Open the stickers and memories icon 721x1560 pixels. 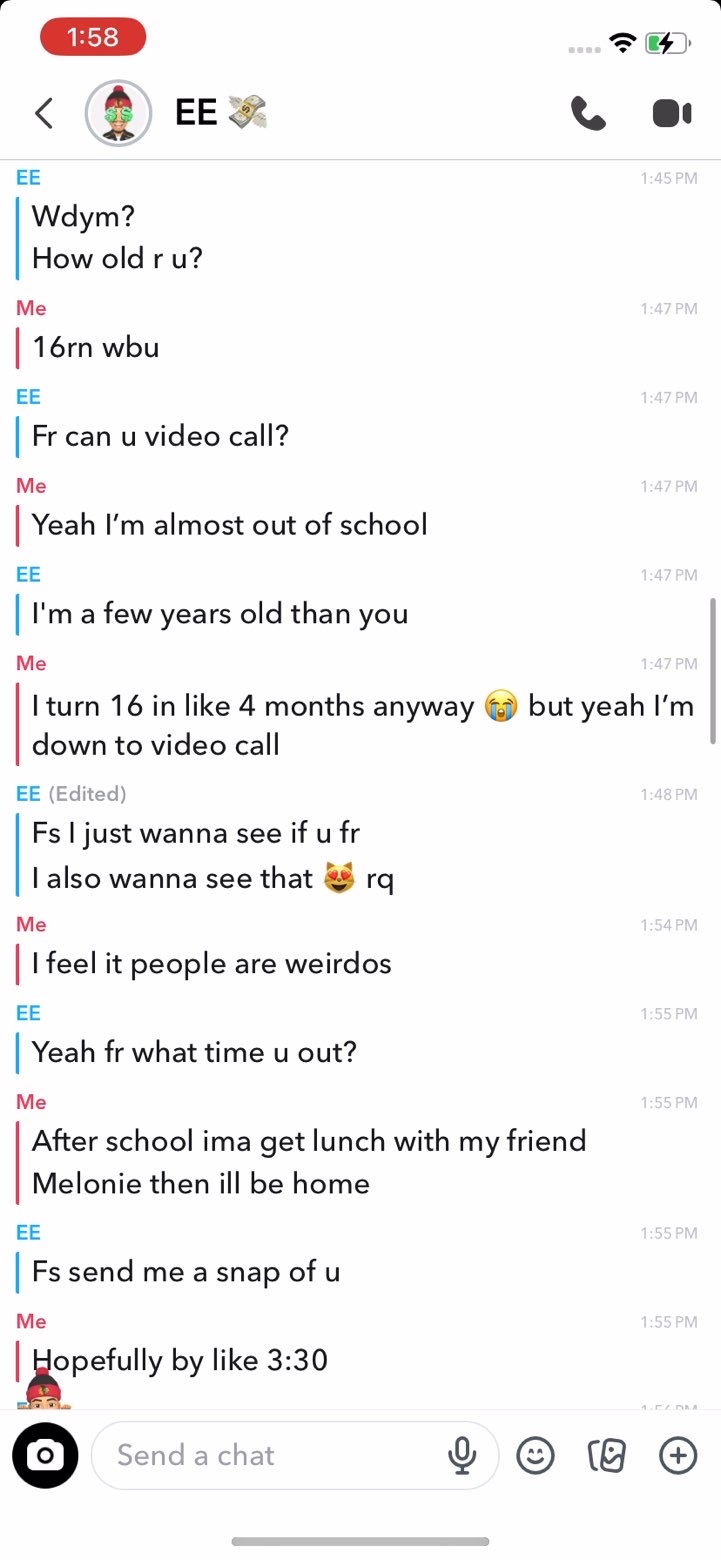[x=607, y=1456]
